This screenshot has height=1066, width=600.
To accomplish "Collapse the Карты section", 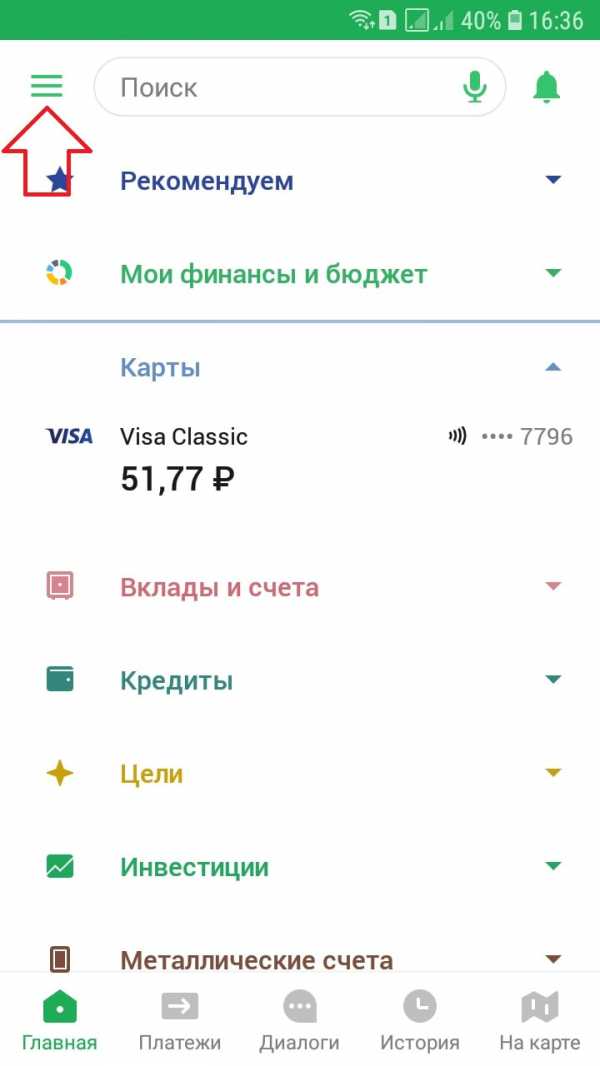I will (x=300, y=368).
